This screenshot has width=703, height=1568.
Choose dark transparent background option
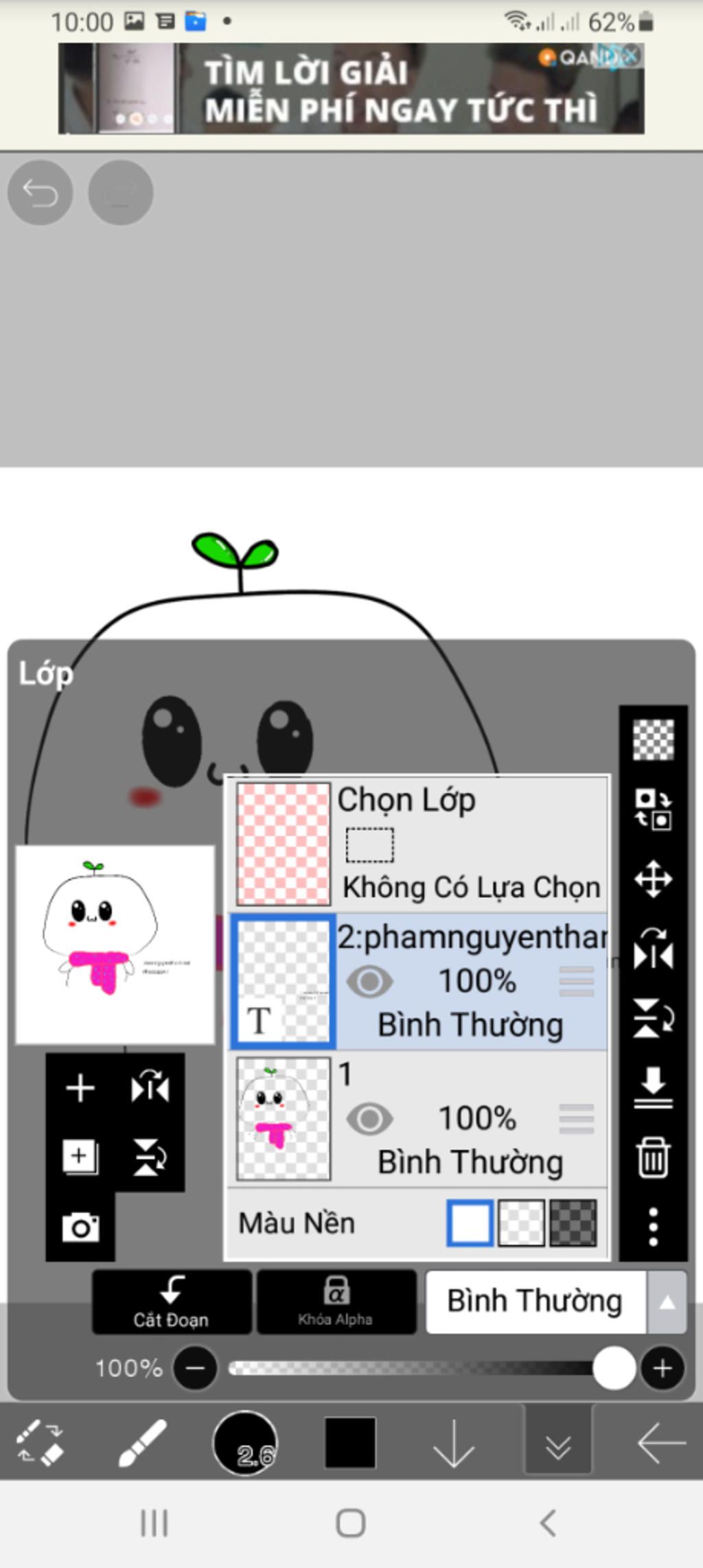pos(574,1223)
